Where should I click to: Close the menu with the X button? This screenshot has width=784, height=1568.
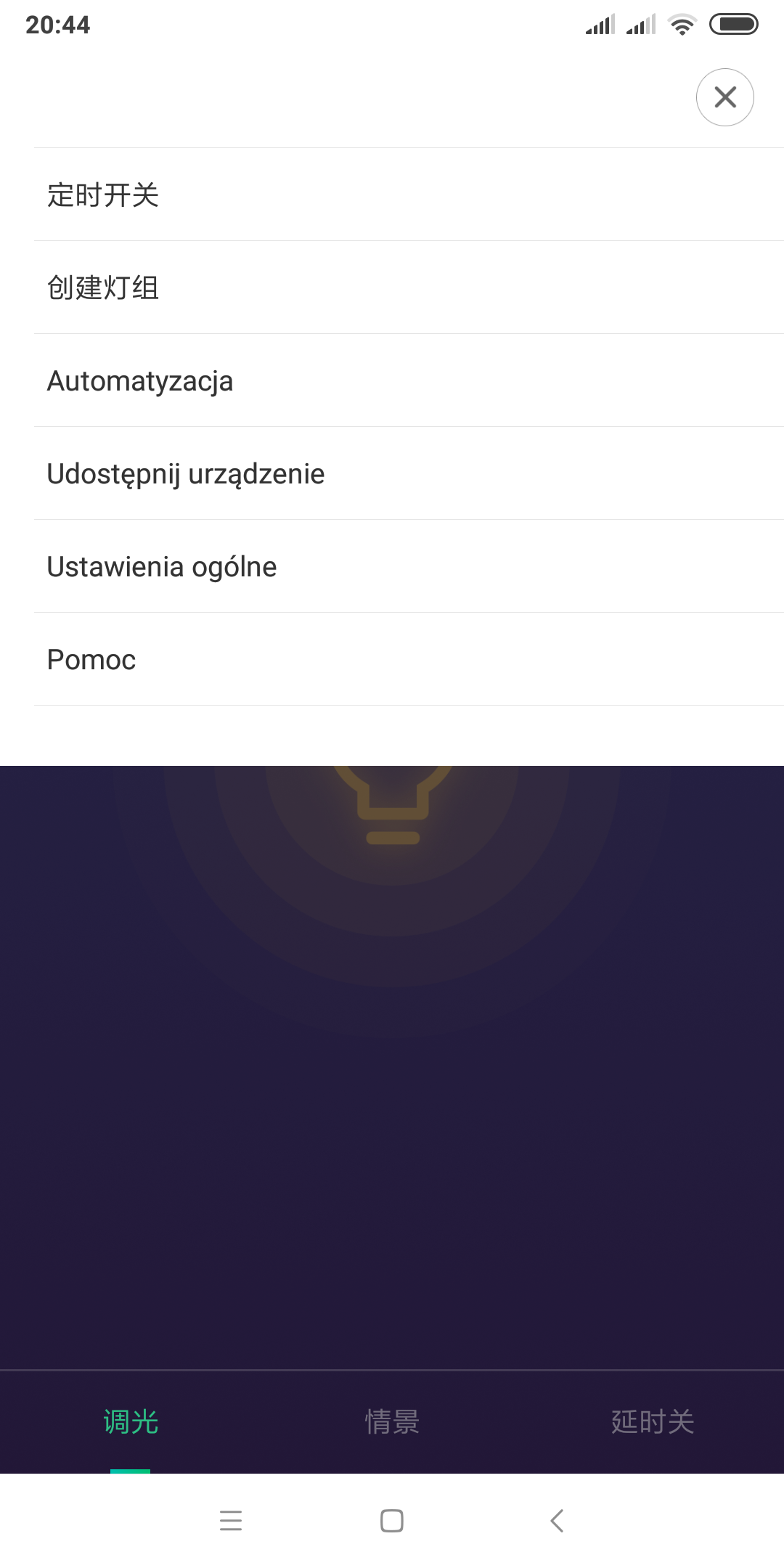[724, 97]
